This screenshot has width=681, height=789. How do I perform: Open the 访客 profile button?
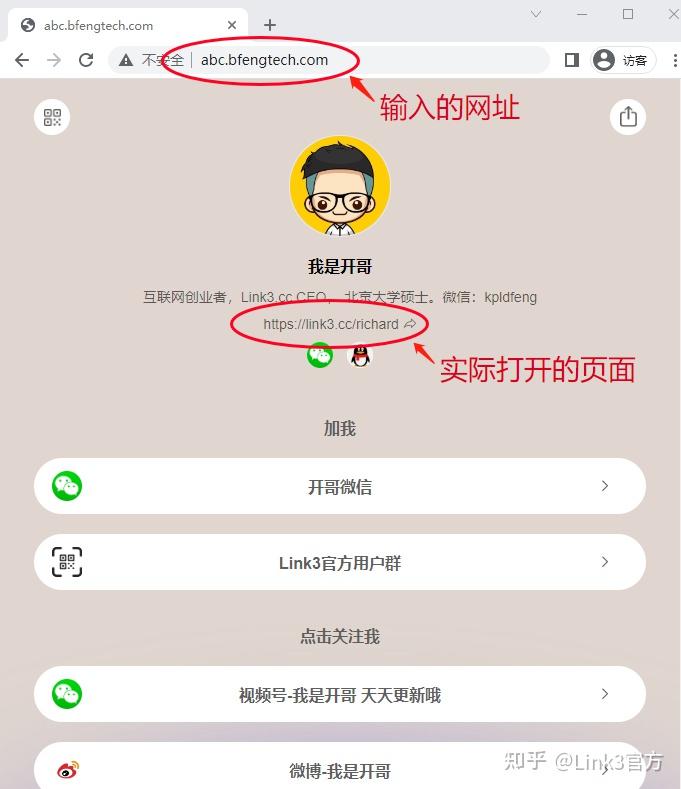[x=623, y=60]
